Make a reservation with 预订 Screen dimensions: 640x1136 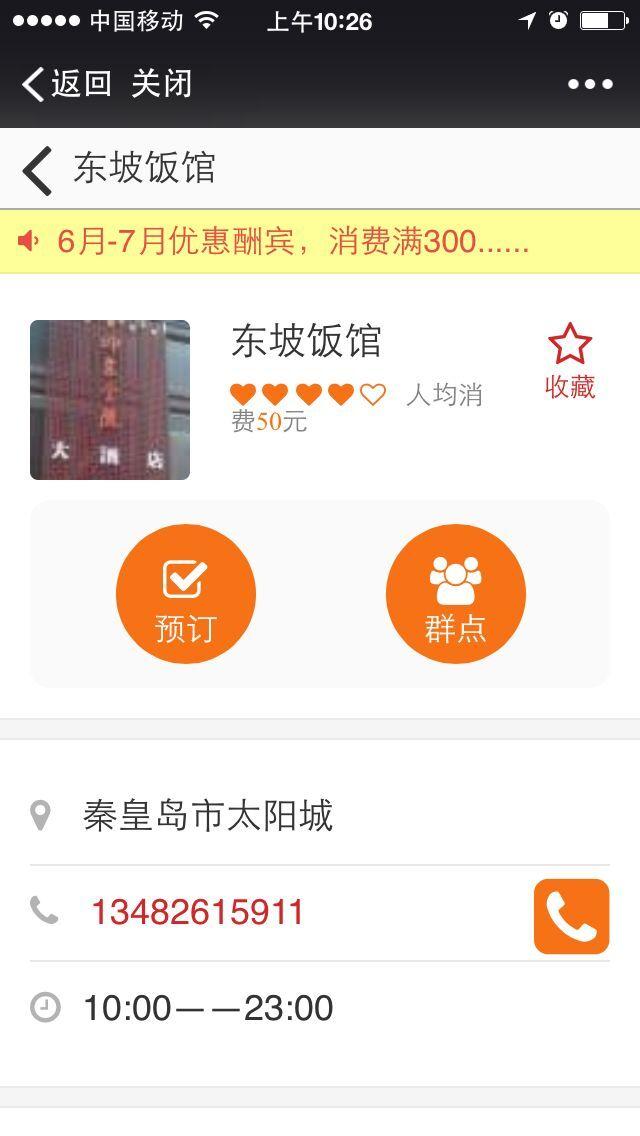(186, 594)
